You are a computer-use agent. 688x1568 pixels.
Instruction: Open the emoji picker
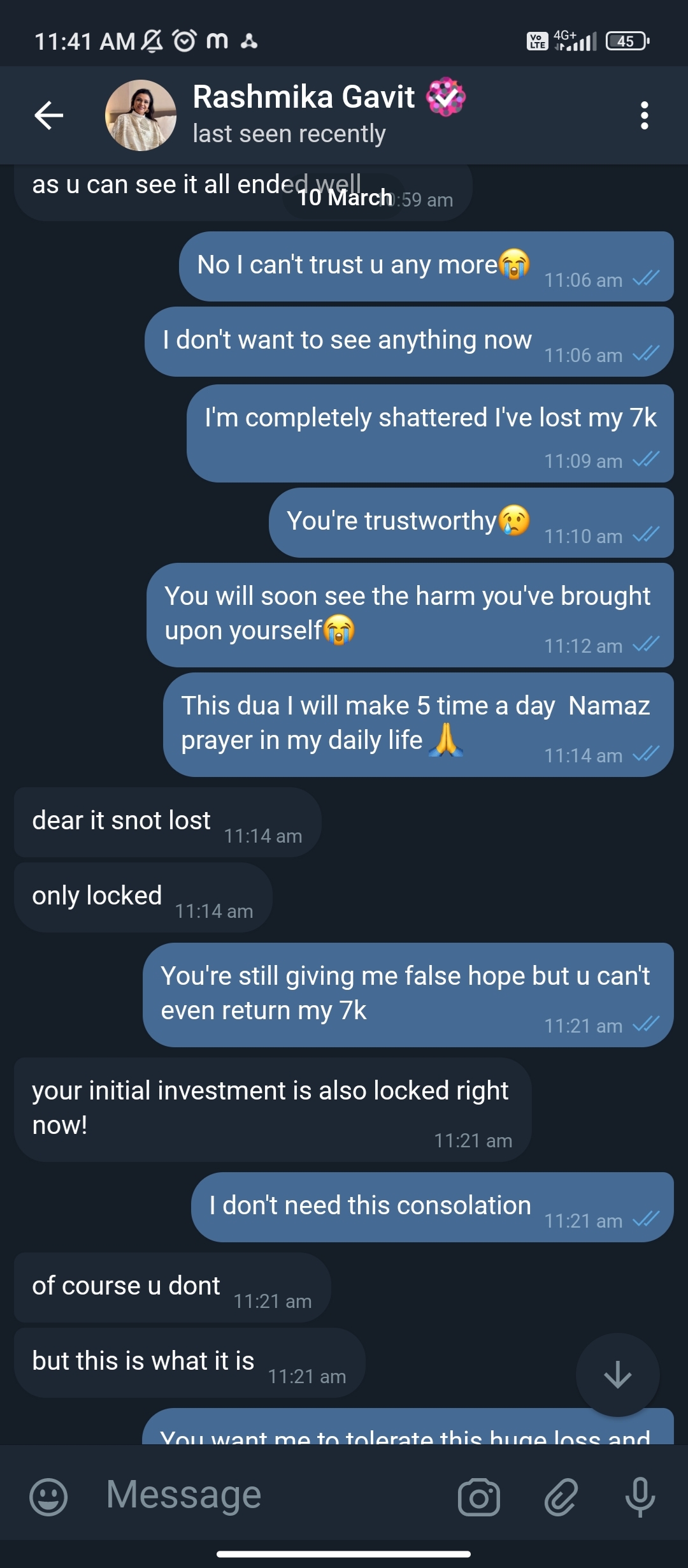48,1497
